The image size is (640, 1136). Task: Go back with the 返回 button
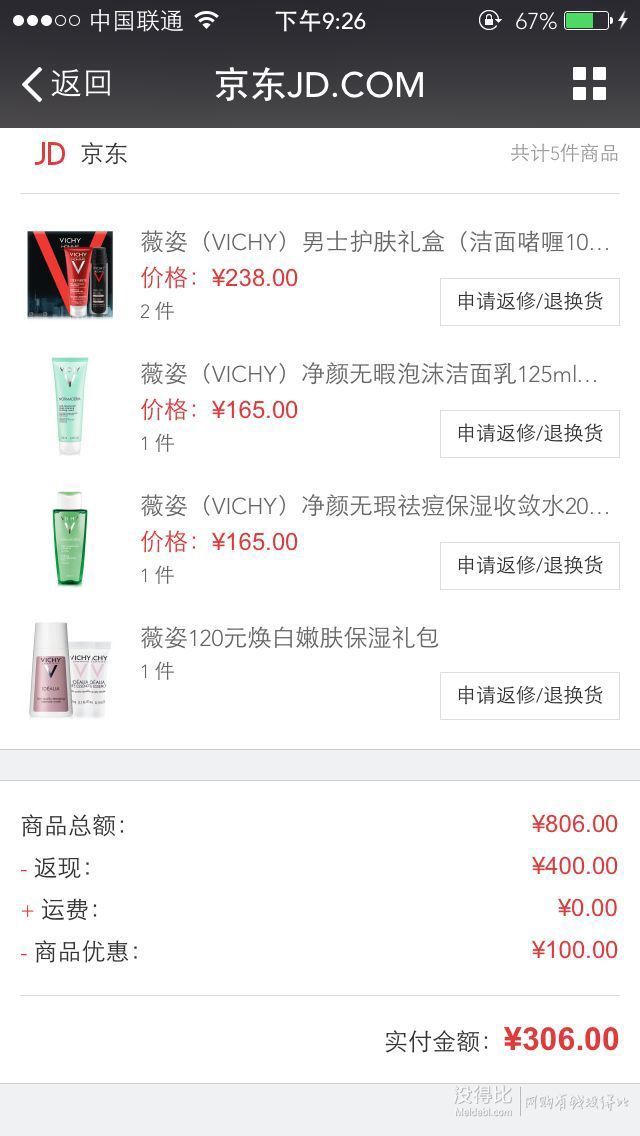pos(66,84)
